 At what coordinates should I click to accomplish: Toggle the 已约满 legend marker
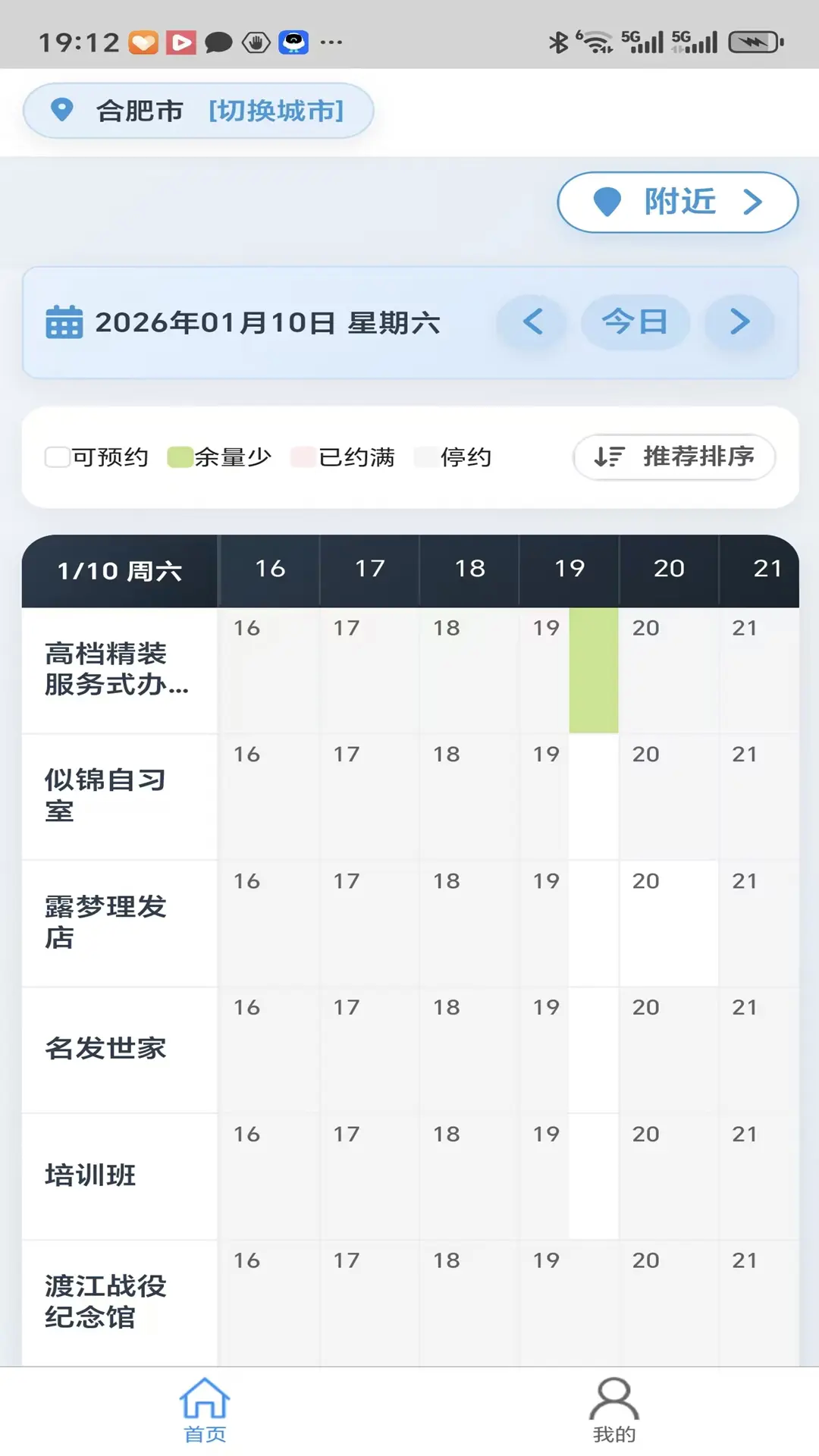click(x=301, y=457)
